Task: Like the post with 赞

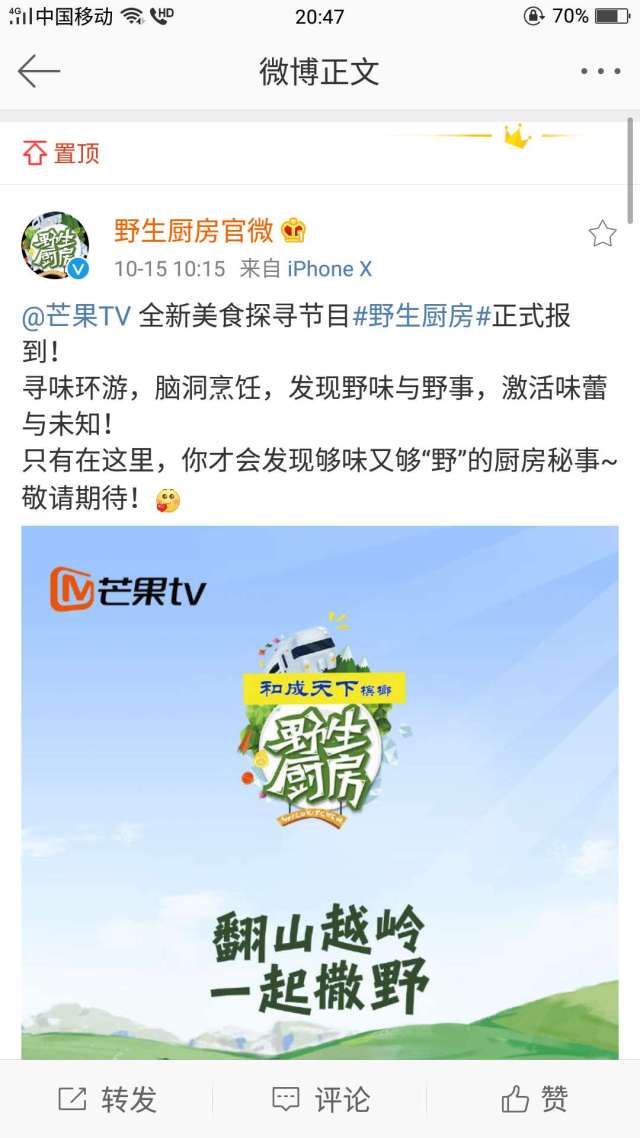Action: [534, 1099]
